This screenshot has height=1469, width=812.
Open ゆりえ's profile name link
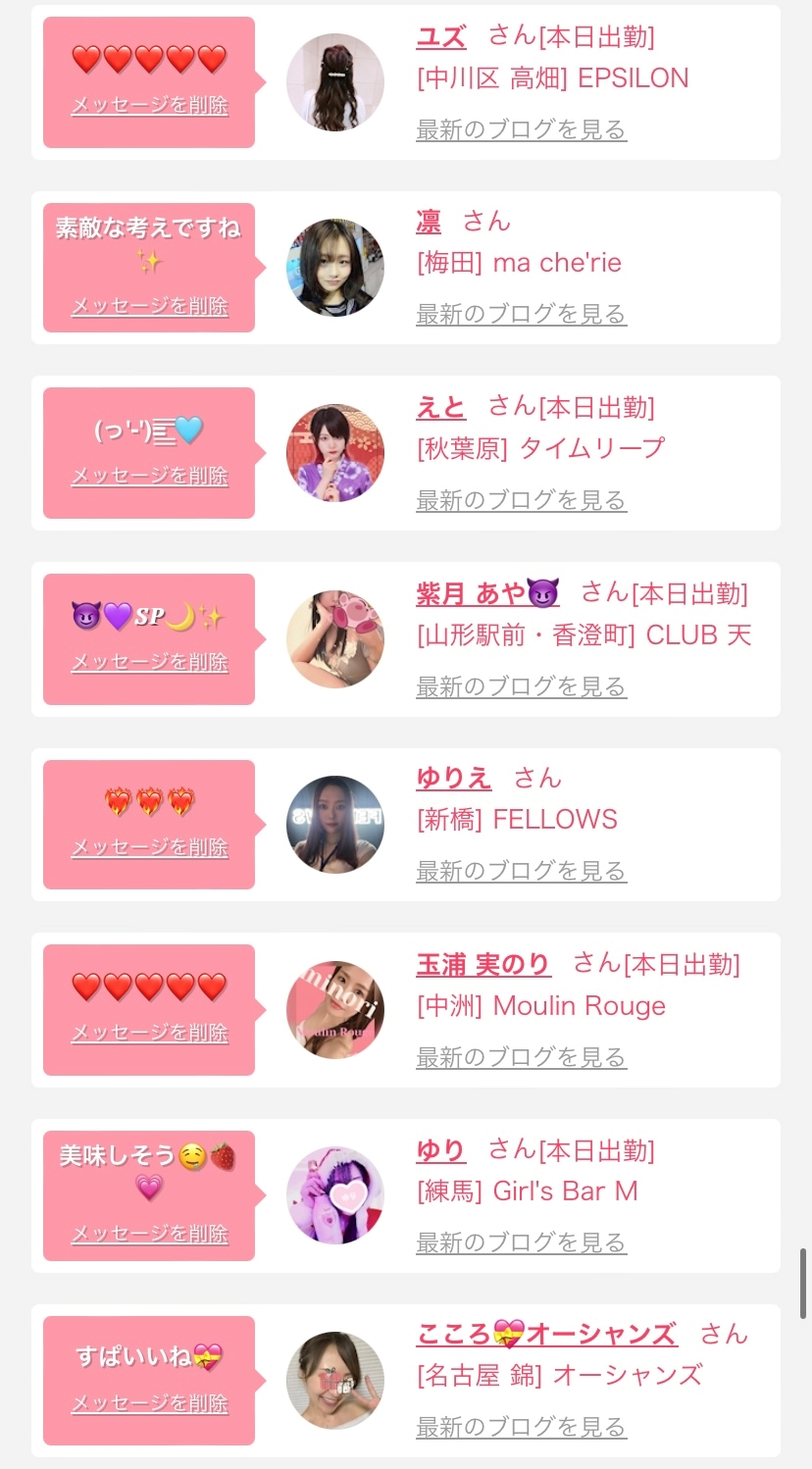pos(454,779)
